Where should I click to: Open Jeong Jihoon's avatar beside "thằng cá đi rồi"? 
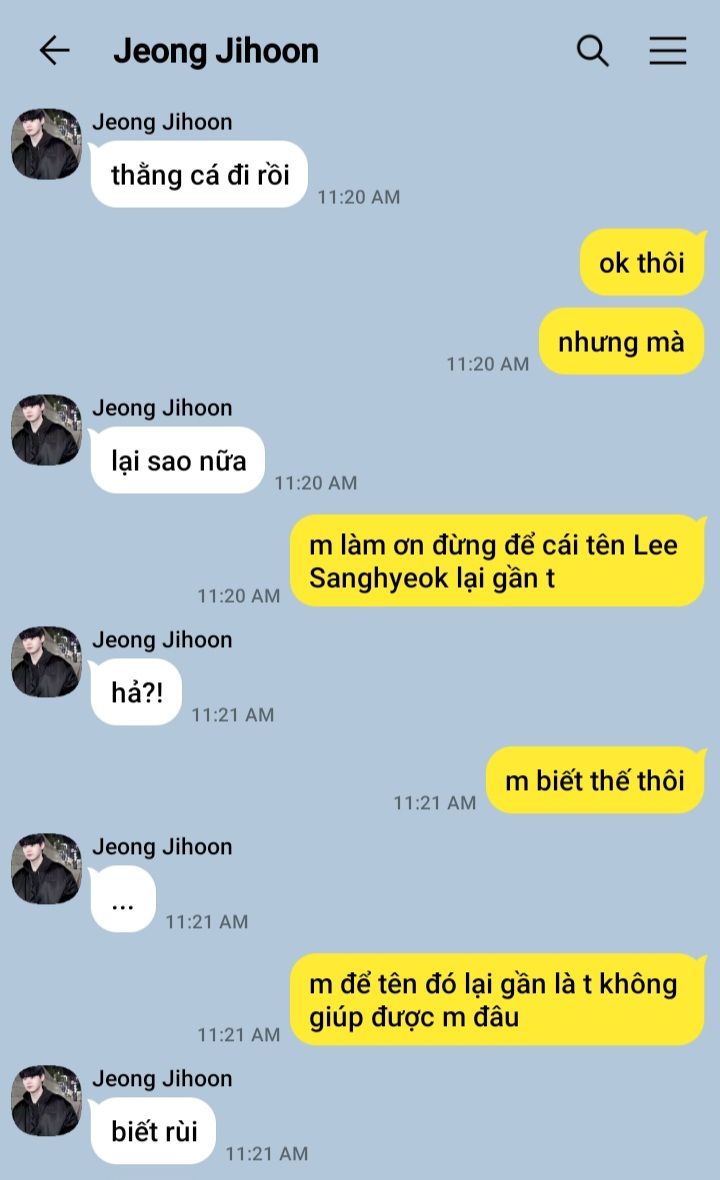click(x=46, y=144)
